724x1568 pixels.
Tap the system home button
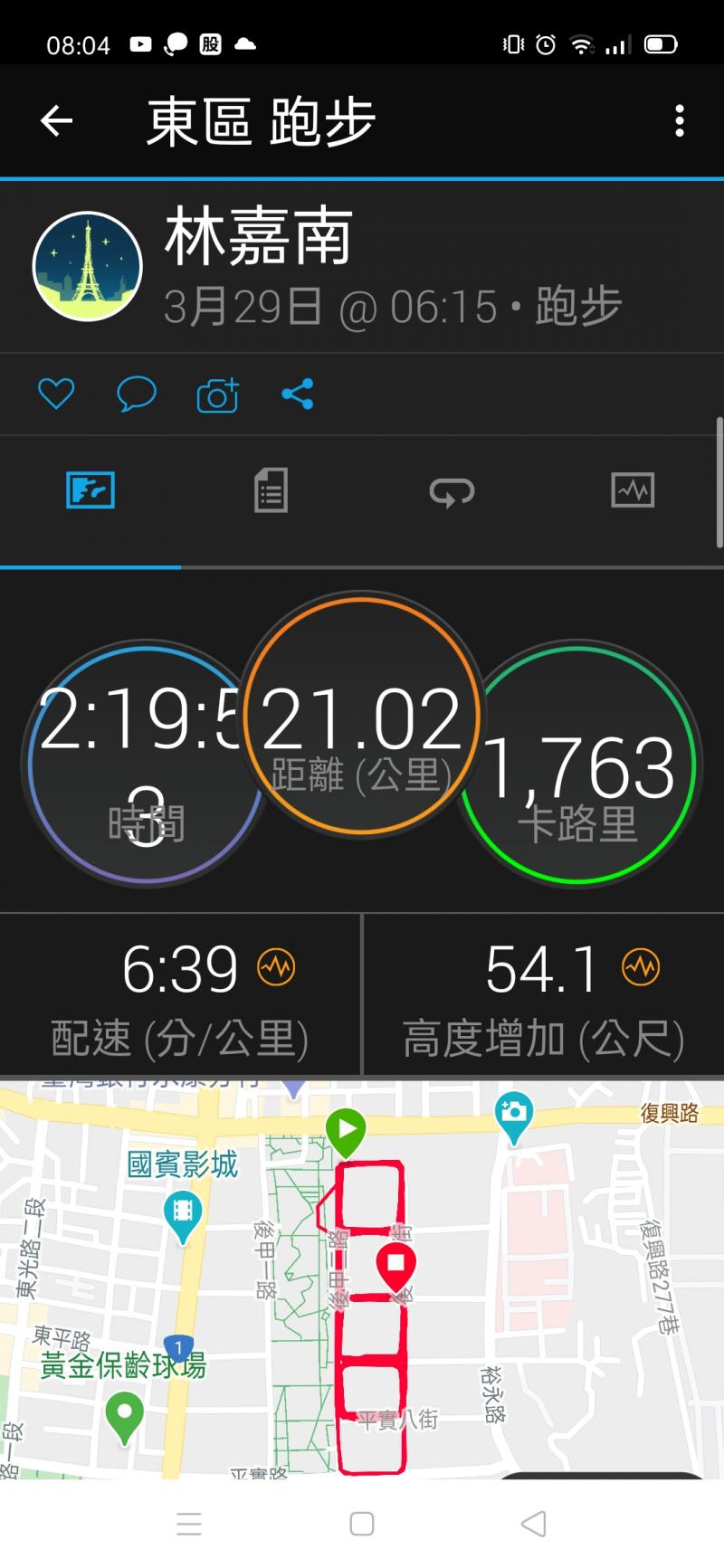click(362, 1524)
